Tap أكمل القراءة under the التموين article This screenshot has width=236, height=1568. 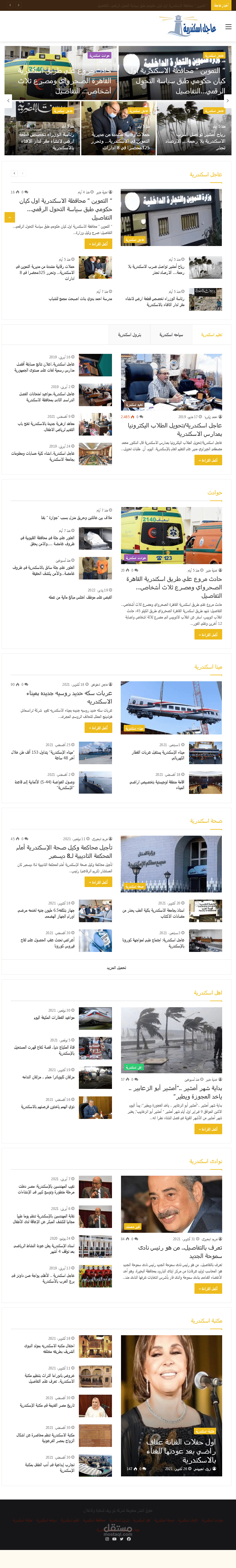(x=98, y=244)
